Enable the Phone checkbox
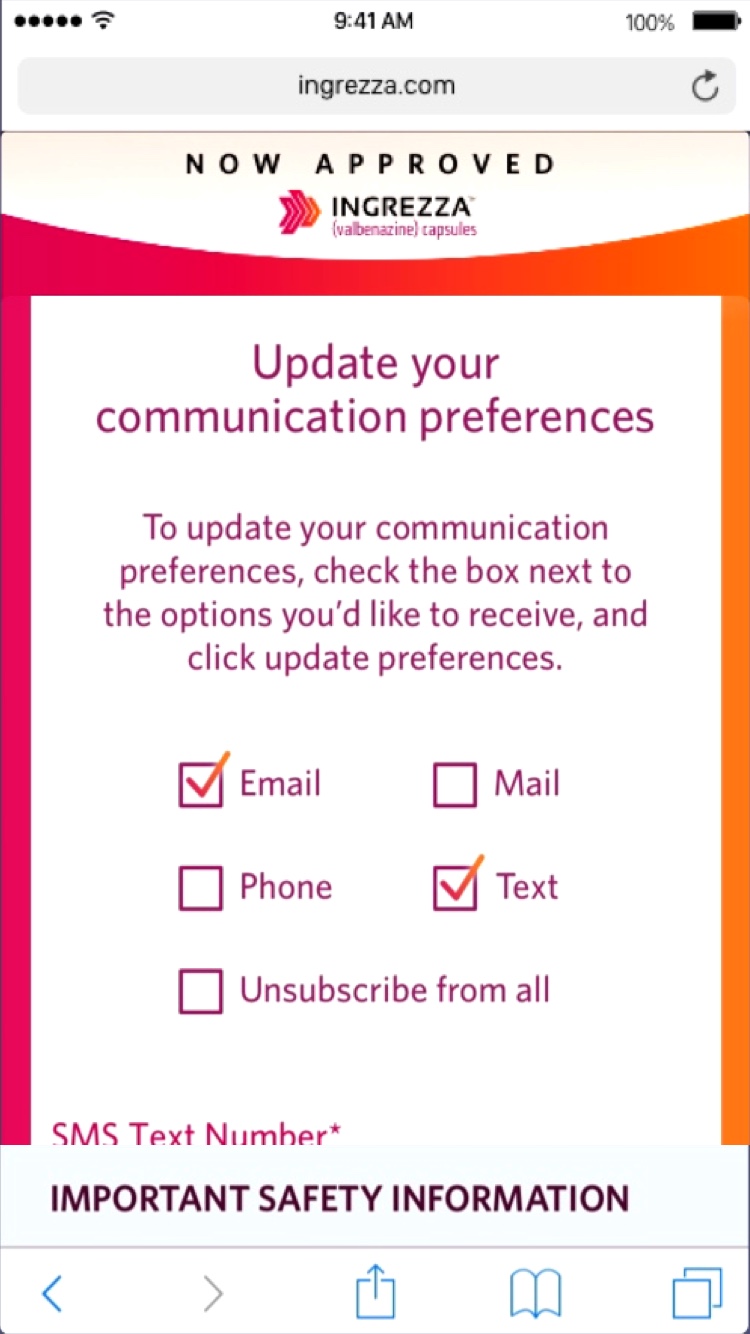750x1334 pixels. 201,887
